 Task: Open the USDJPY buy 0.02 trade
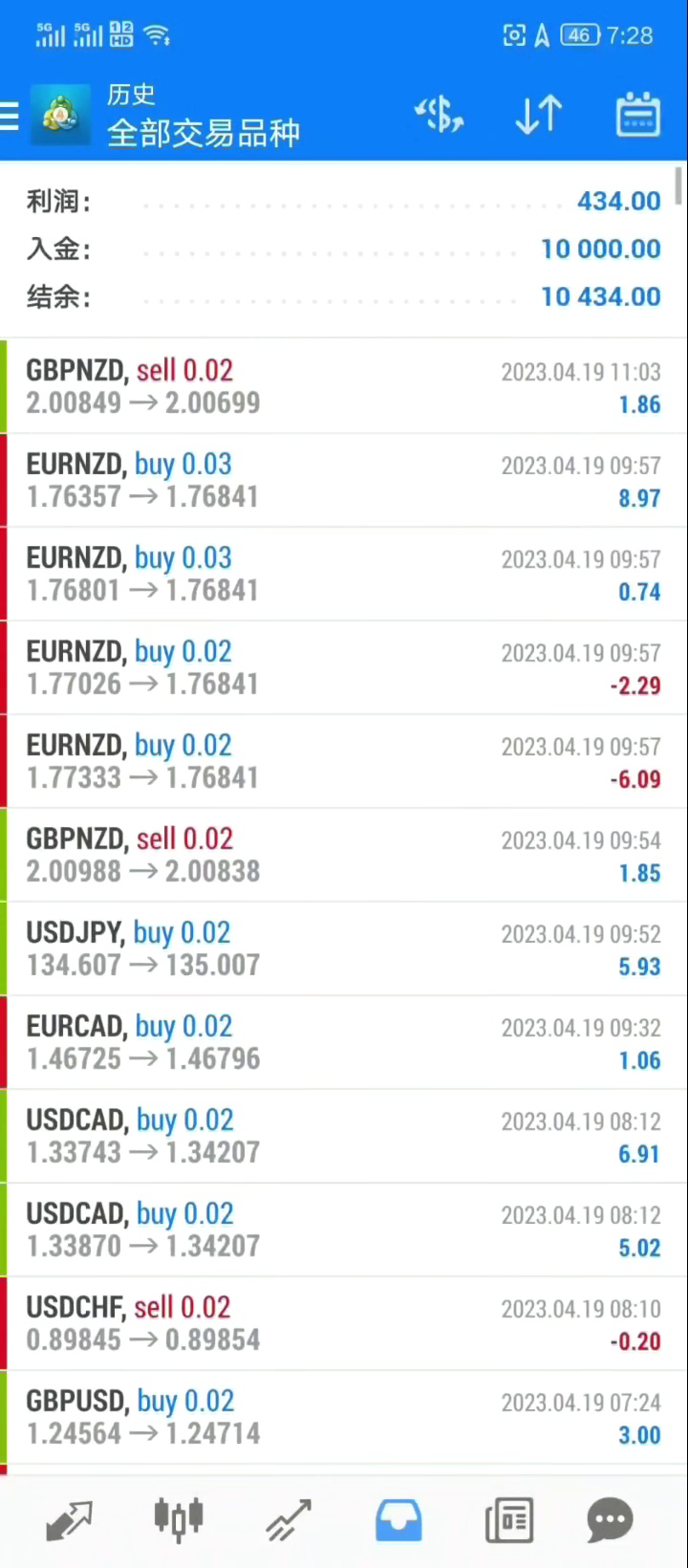344,948
